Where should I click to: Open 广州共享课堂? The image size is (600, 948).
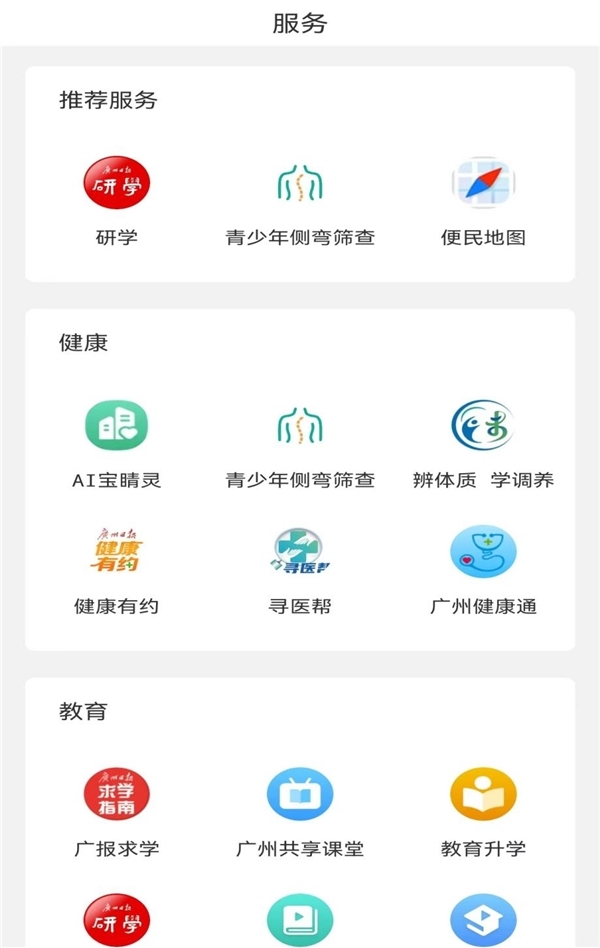tap(300, 795)
